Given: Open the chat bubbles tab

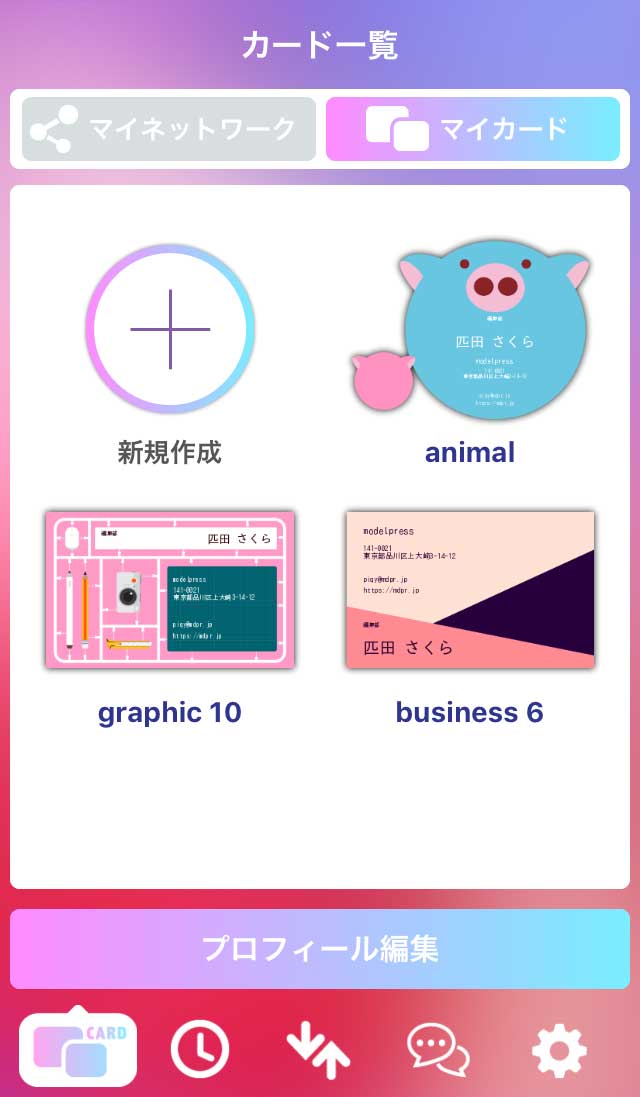Looking at the screenshot, I should (438, 1050).
